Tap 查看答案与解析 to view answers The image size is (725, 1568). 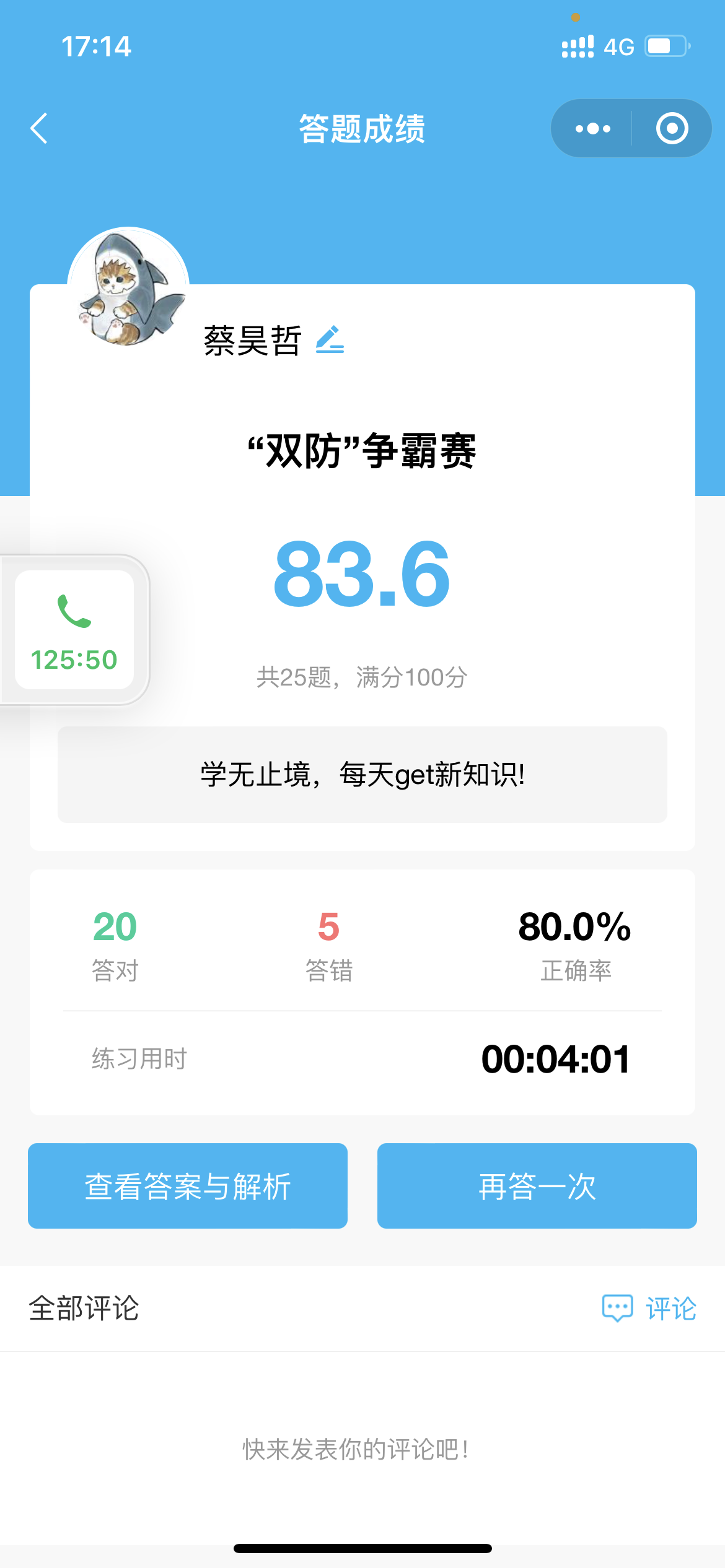pyautogui.click(x=188, y=1186)
